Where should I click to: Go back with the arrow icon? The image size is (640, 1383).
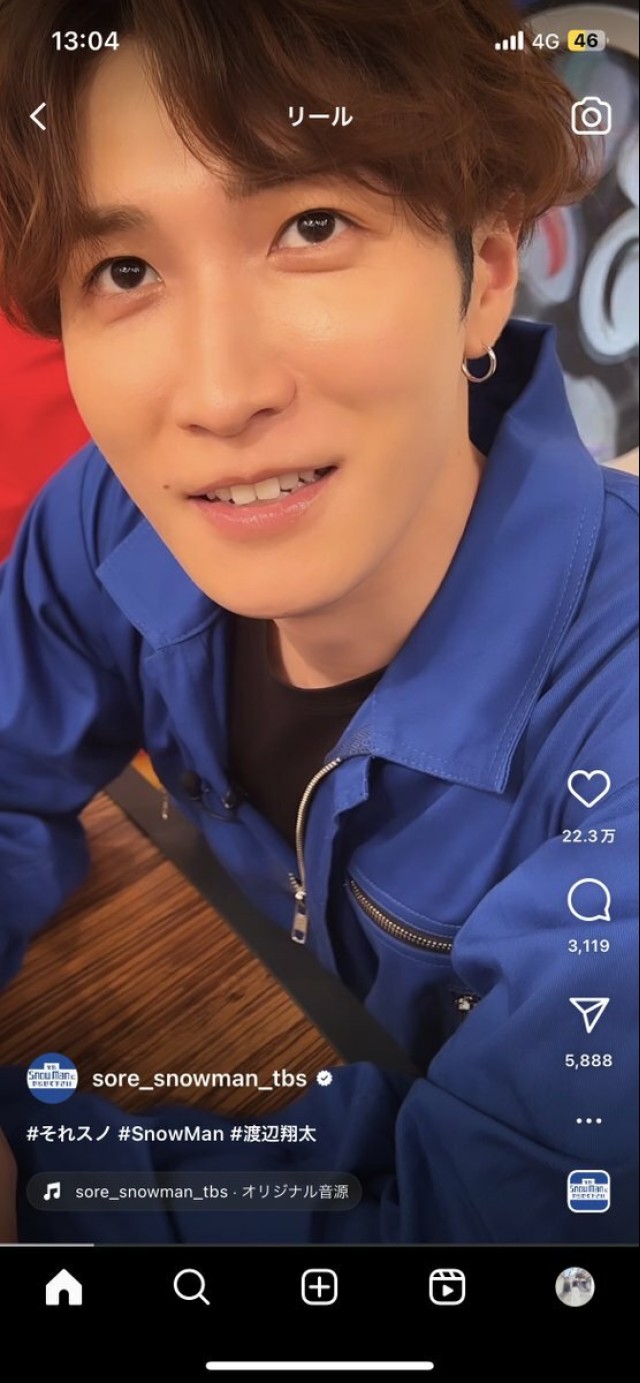point(38,117)
